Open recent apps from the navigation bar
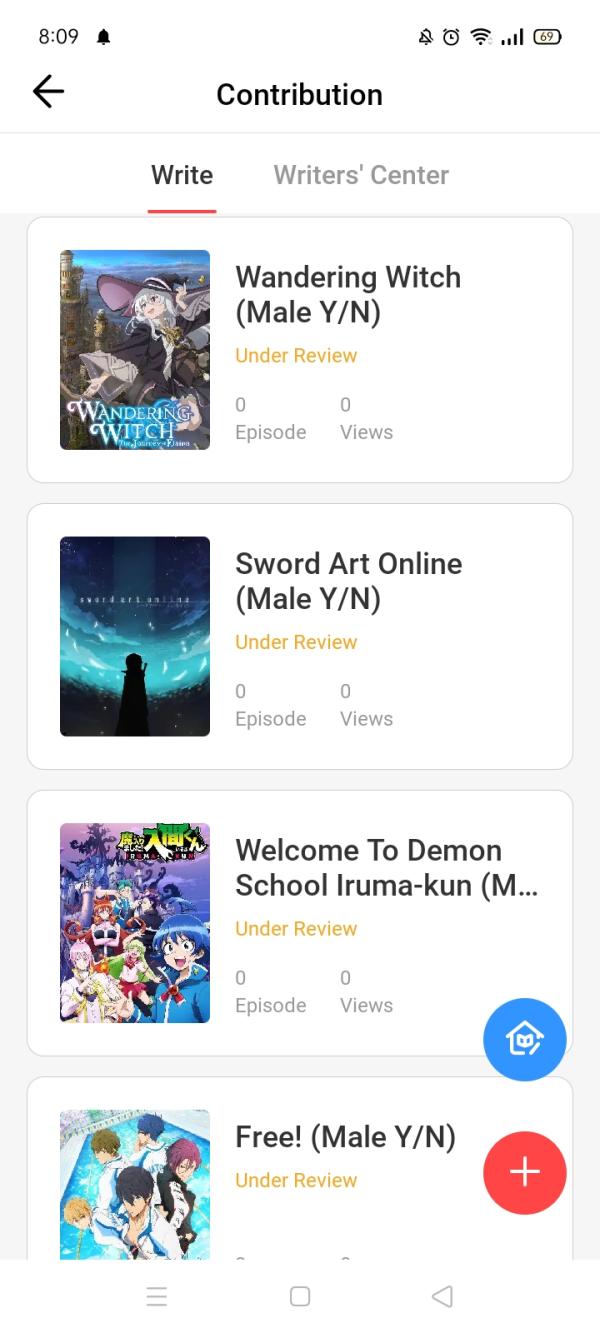The width and height of the screenshot is (600, 1333). [x=157, y=1297]
